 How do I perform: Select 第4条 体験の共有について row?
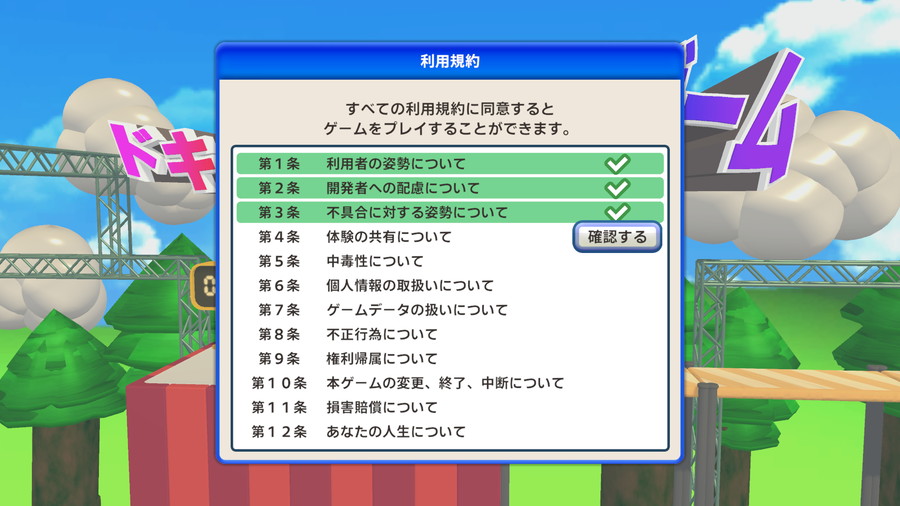click(400, 237)
